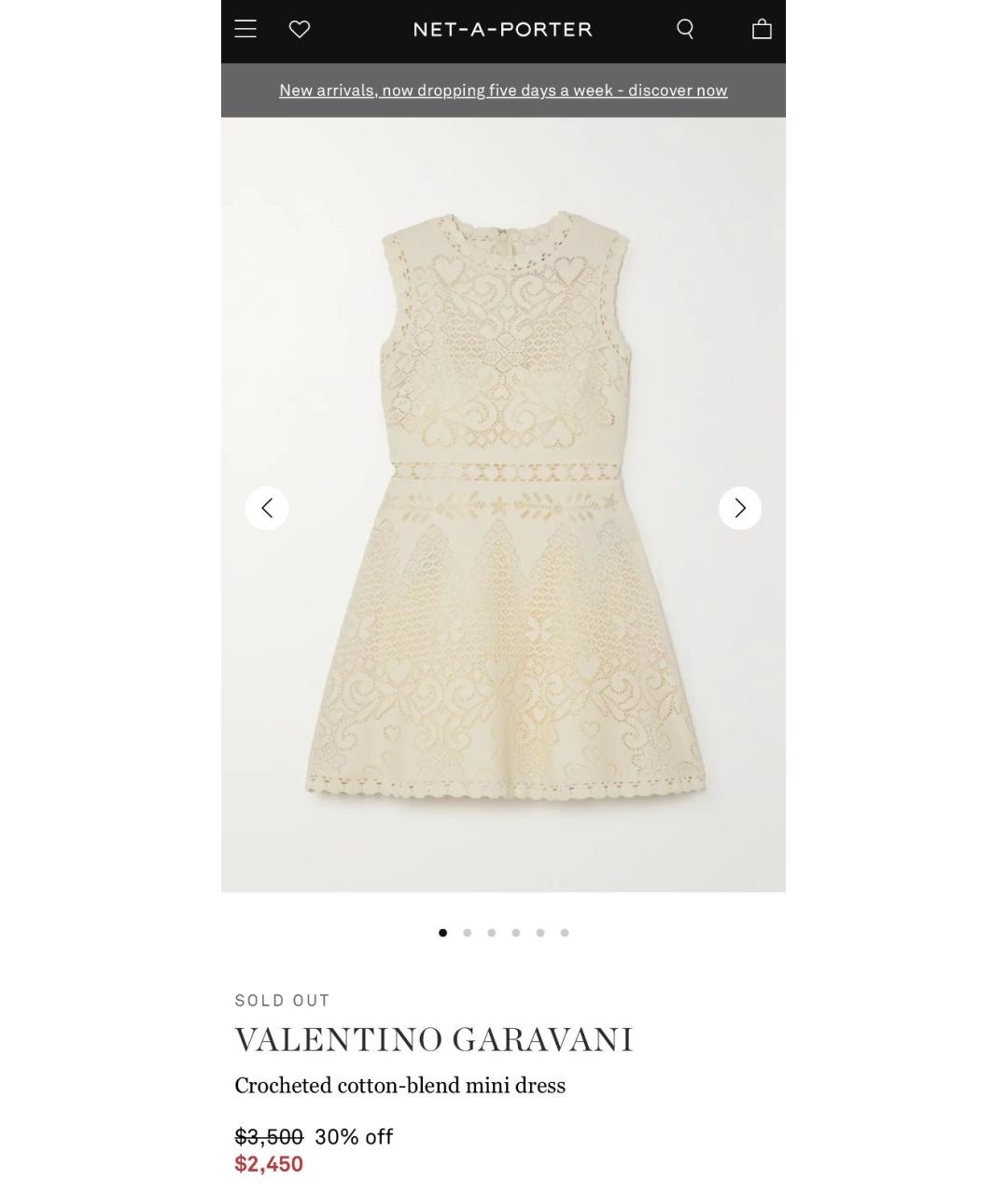The width and height of the screenshot is (1008, 1195).
Task: View the dress photo full size
Action: tap(503, 504)
